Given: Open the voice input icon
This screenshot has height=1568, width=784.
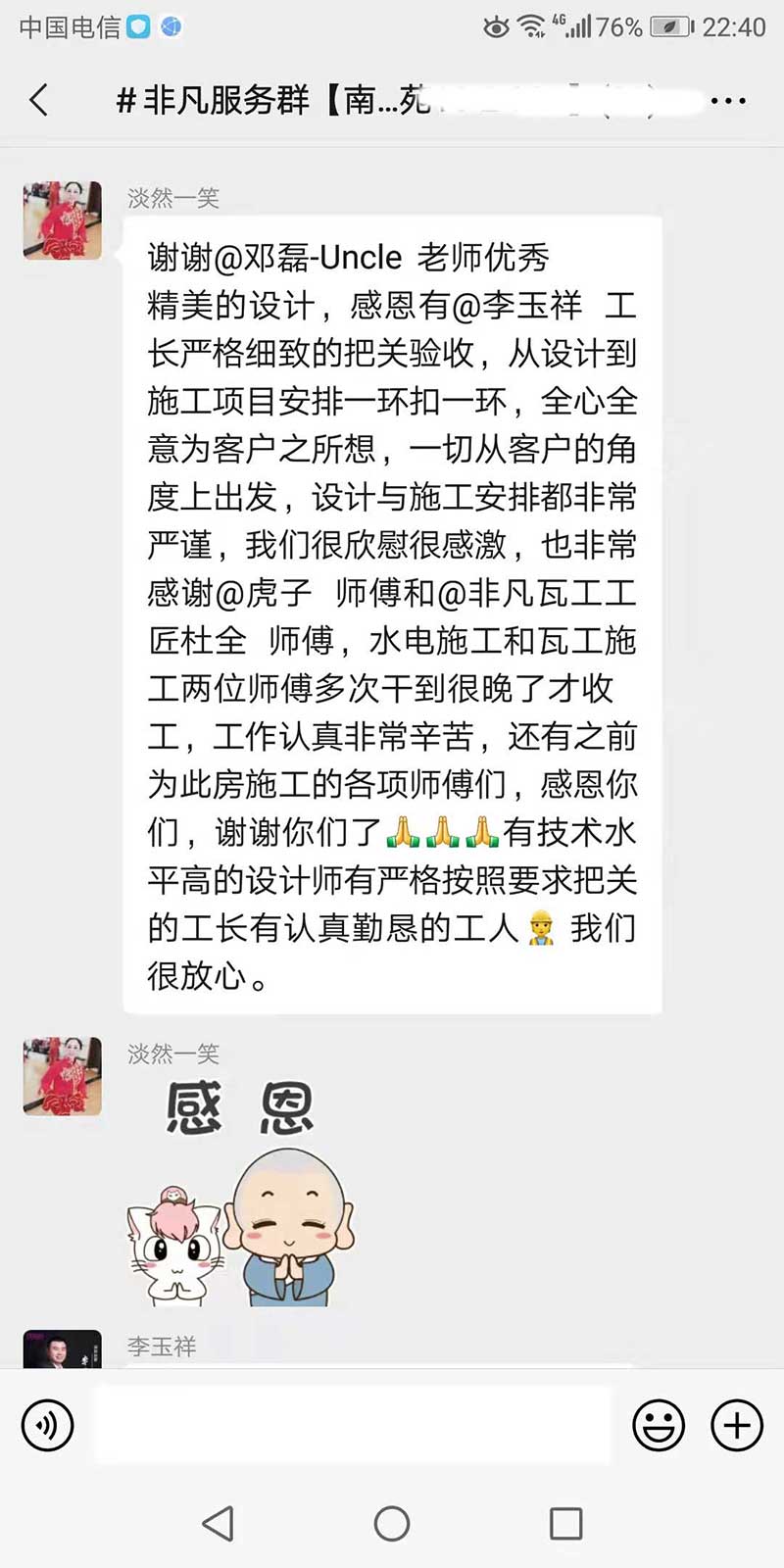Looking at the screenshot, I should click(46, 1426).
